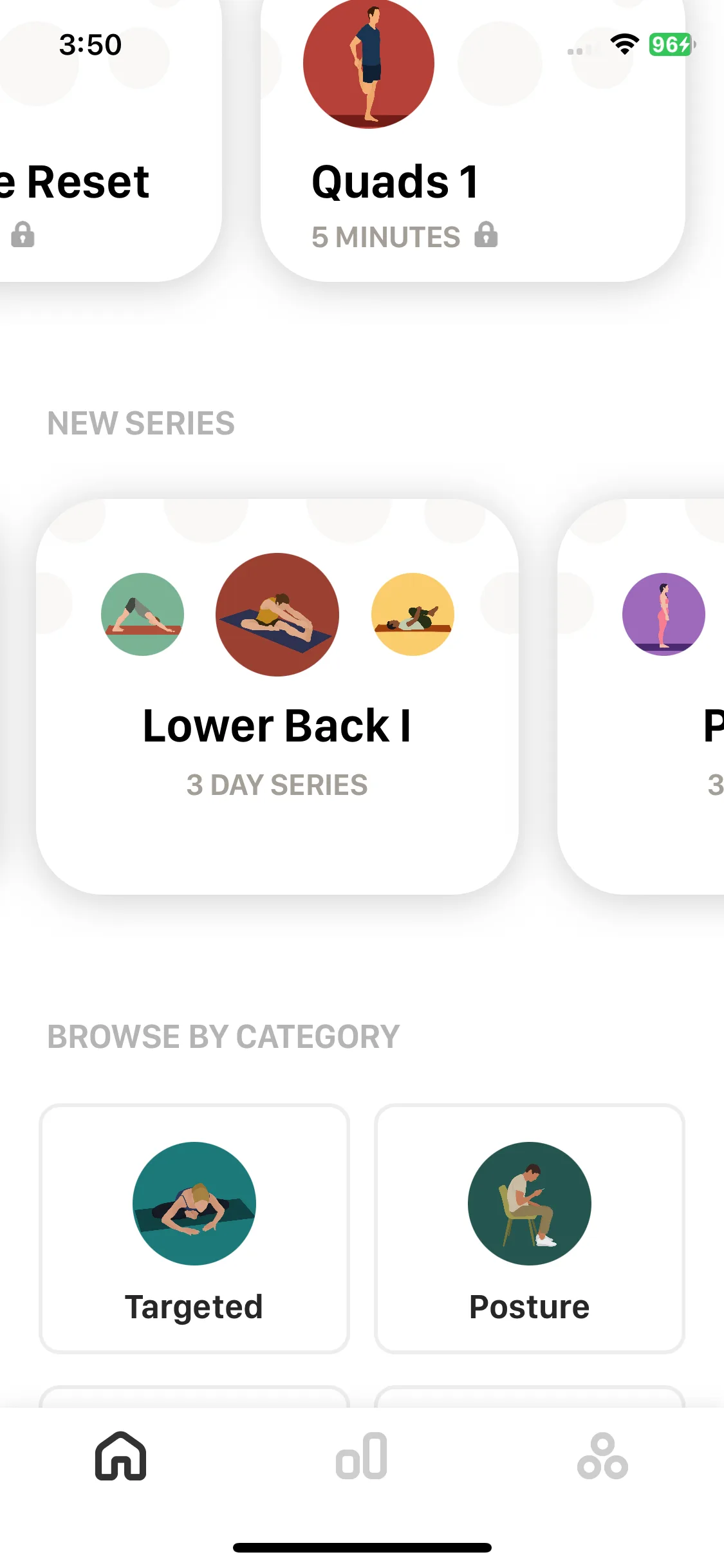Viewport: 724px width, 1568px height.
Task: Open the Quads 1 routine card
Action: [x=472, y=161]
